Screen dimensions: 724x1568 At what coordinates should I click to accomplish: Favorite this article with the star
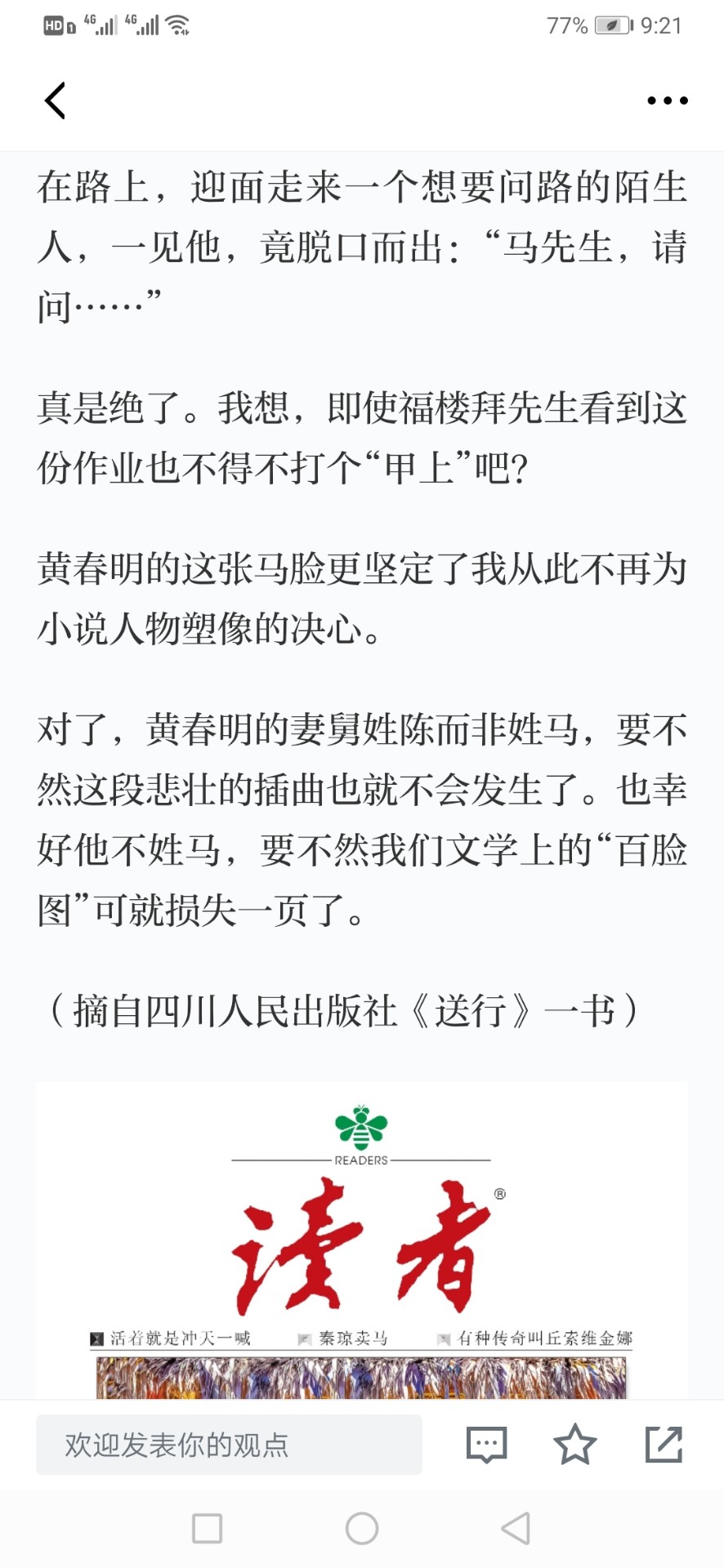575,1444
